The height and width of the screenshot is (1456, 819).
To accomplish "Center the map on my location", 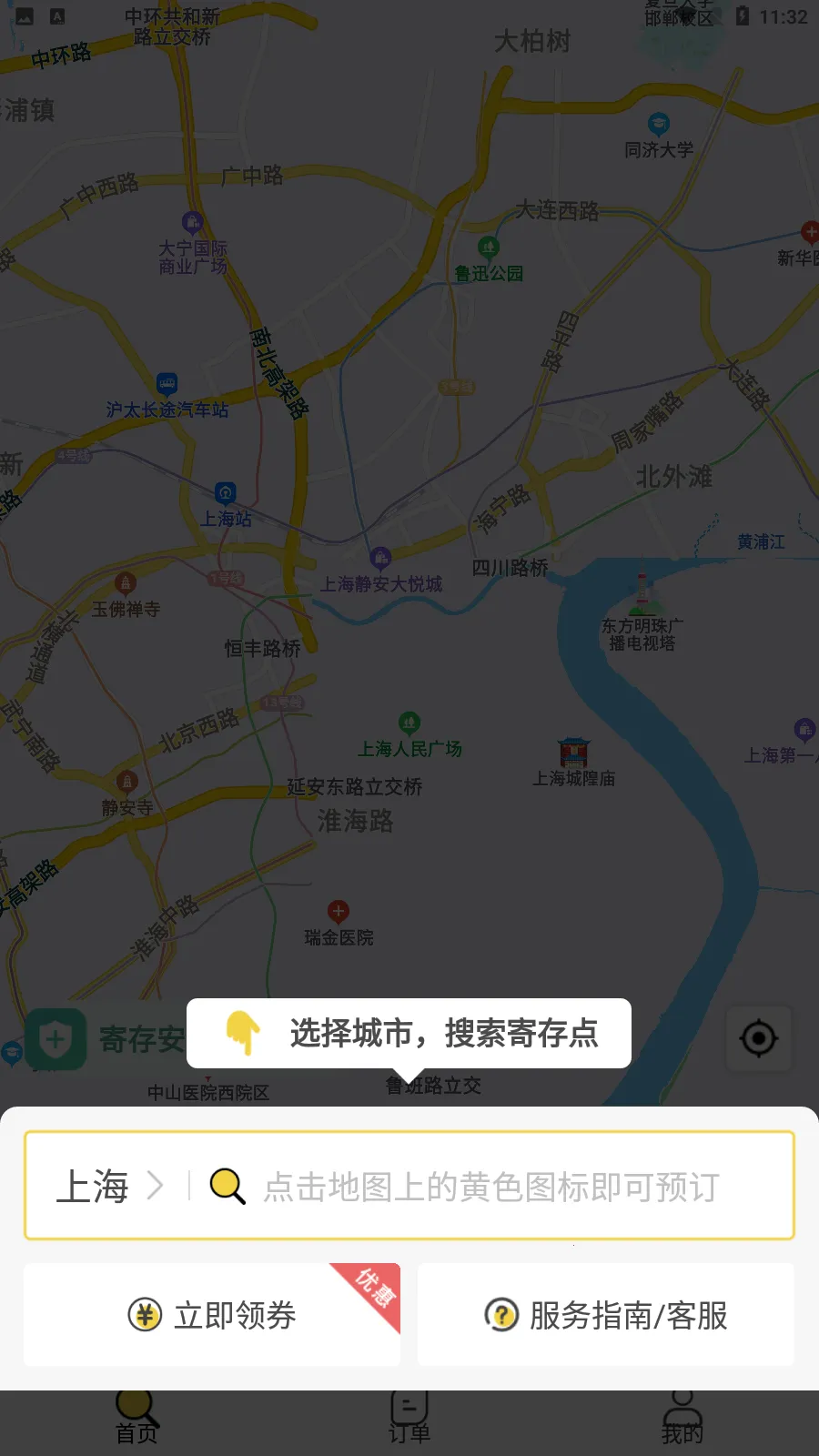I will tap(758, 1038).
